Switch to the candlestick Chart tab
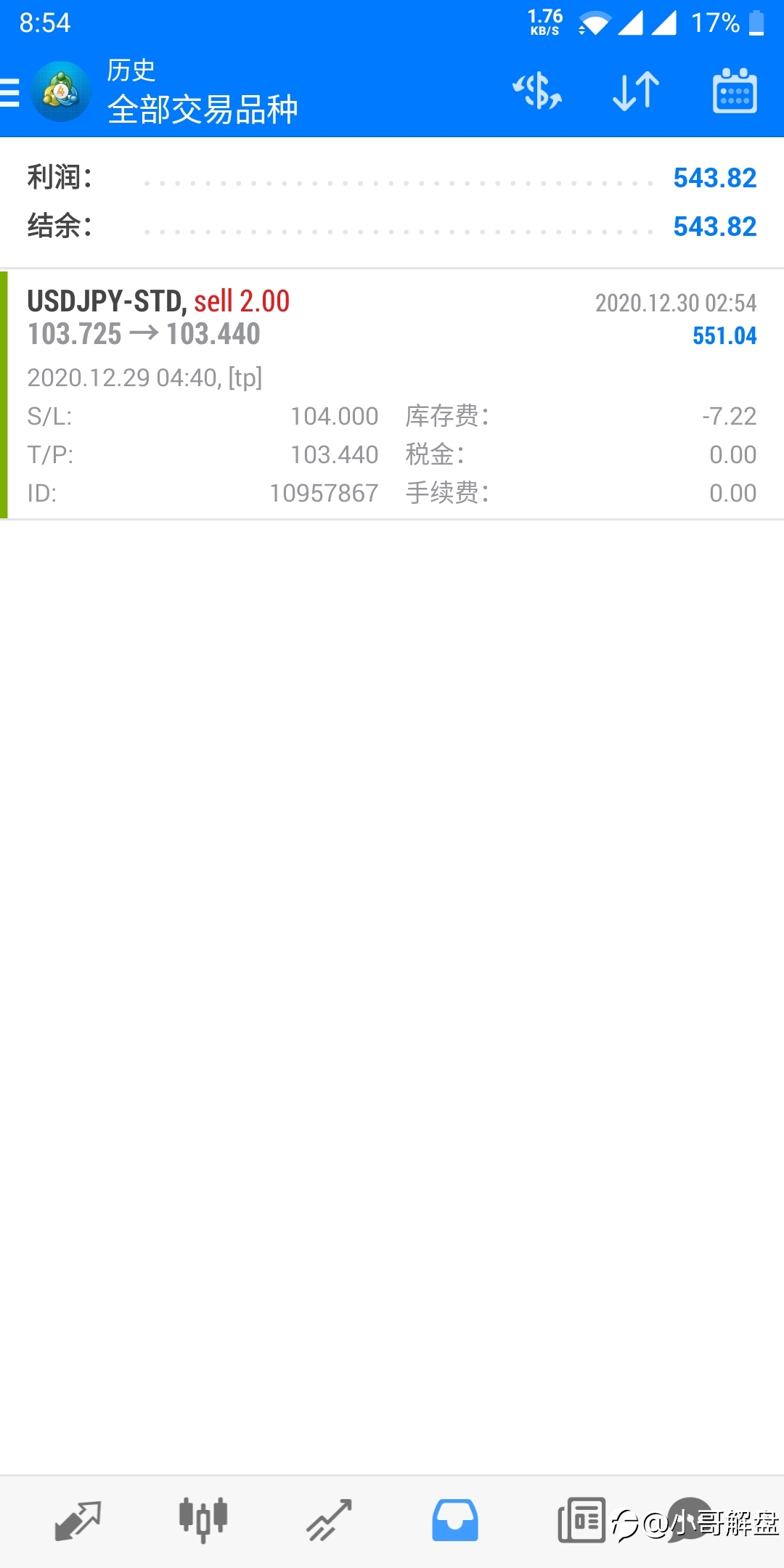This screenshot has width=784, height=1568. (203, 1520)
